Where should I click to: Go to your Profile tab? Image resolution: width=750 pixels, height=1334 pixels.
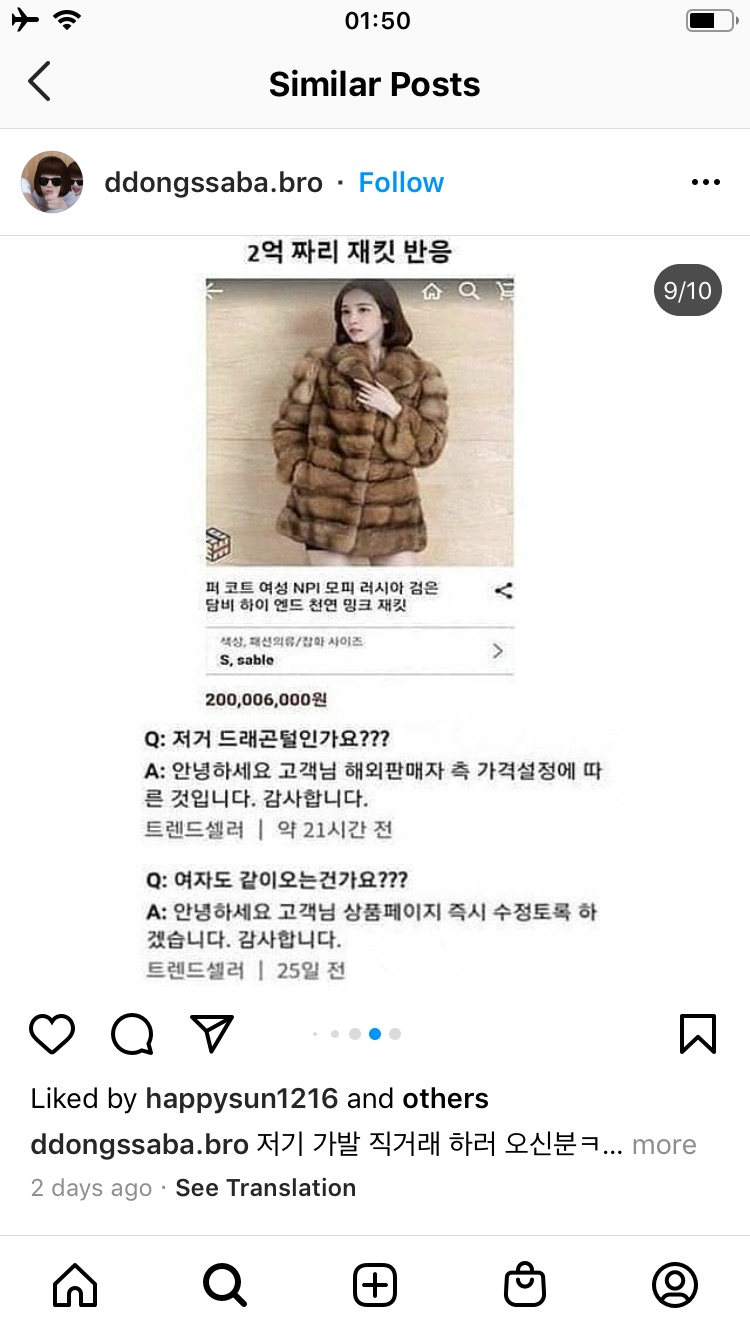tap(675, 1285)
